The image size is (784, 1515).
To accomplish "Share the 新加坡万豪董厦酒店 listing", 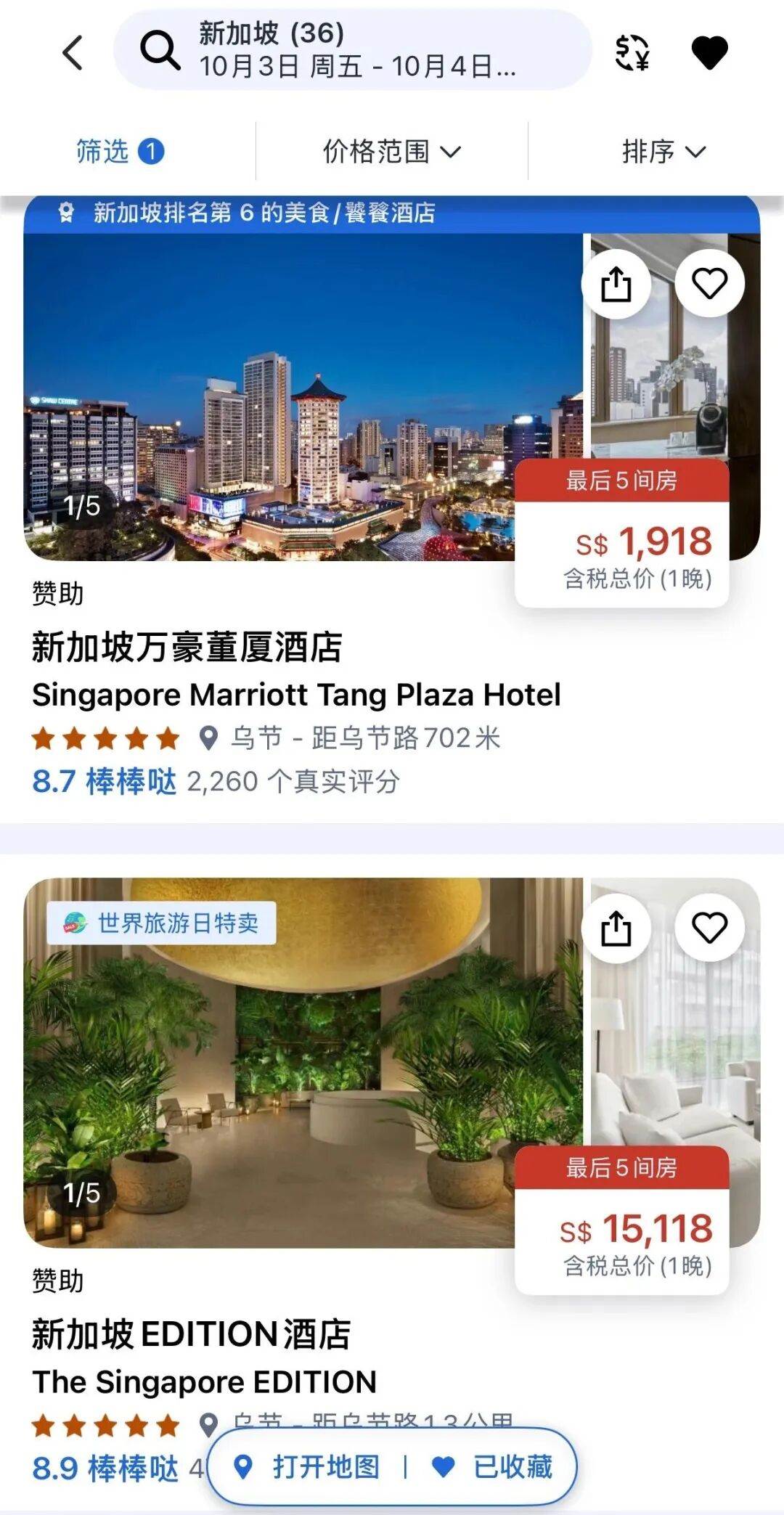I will coord(616,283).
